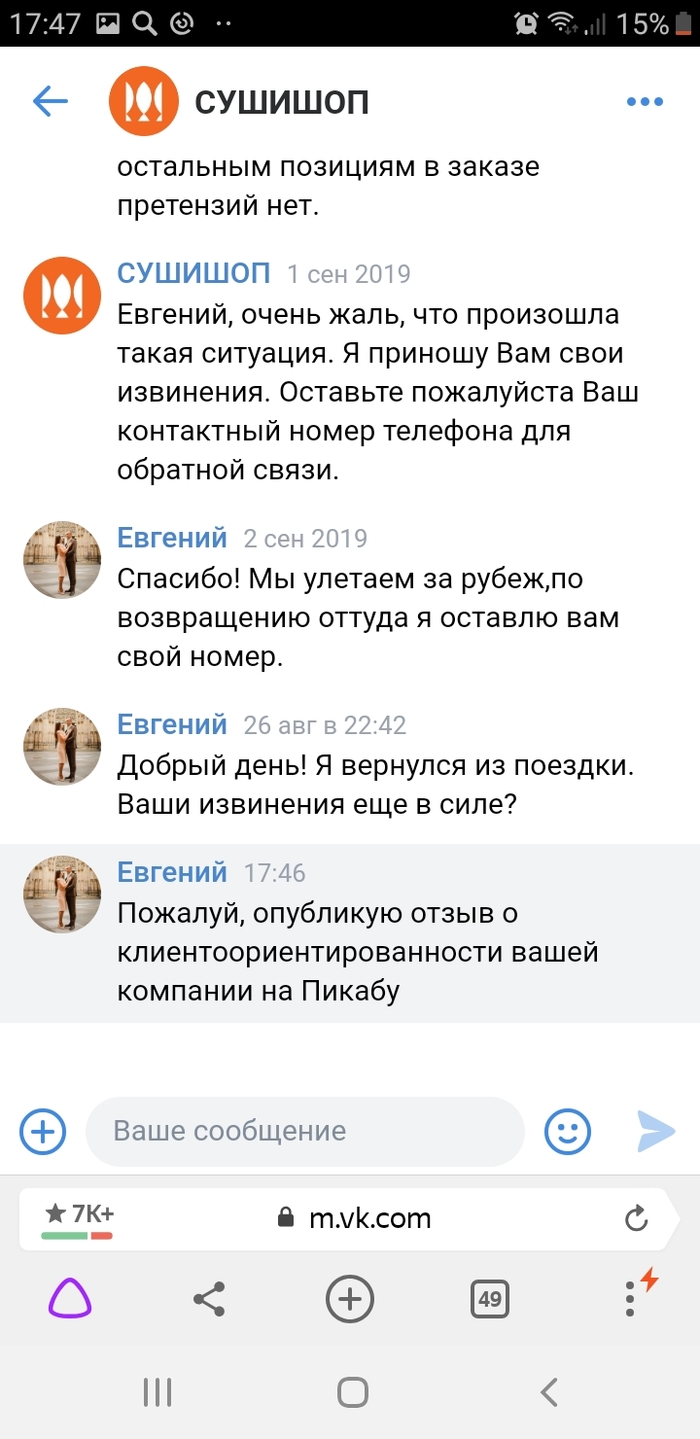Send the message with arrow icon

point(657,1131)
